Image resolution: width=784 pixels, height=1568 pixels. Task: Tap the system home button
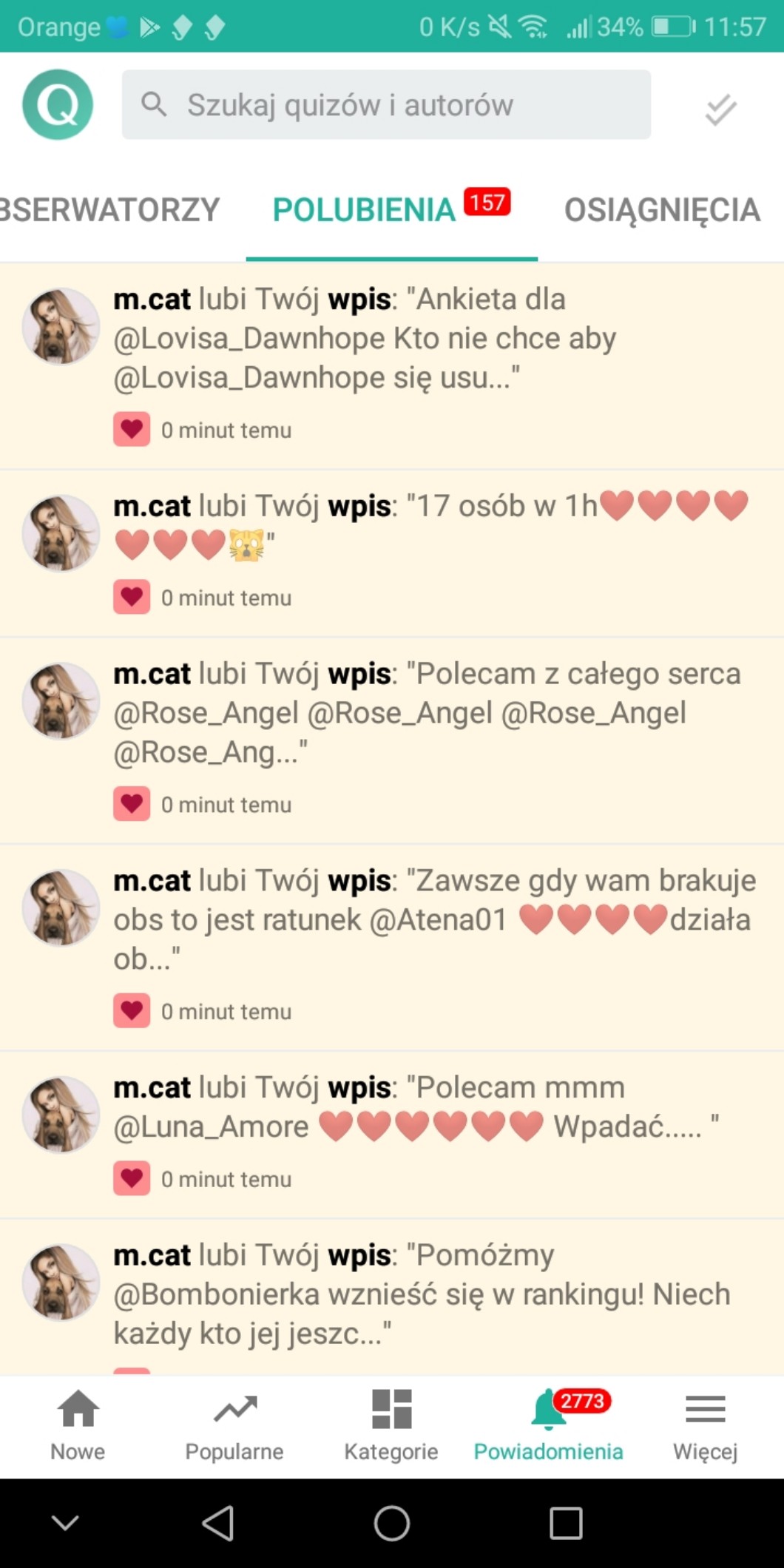pyautogui.click(x=391, y=1524)
